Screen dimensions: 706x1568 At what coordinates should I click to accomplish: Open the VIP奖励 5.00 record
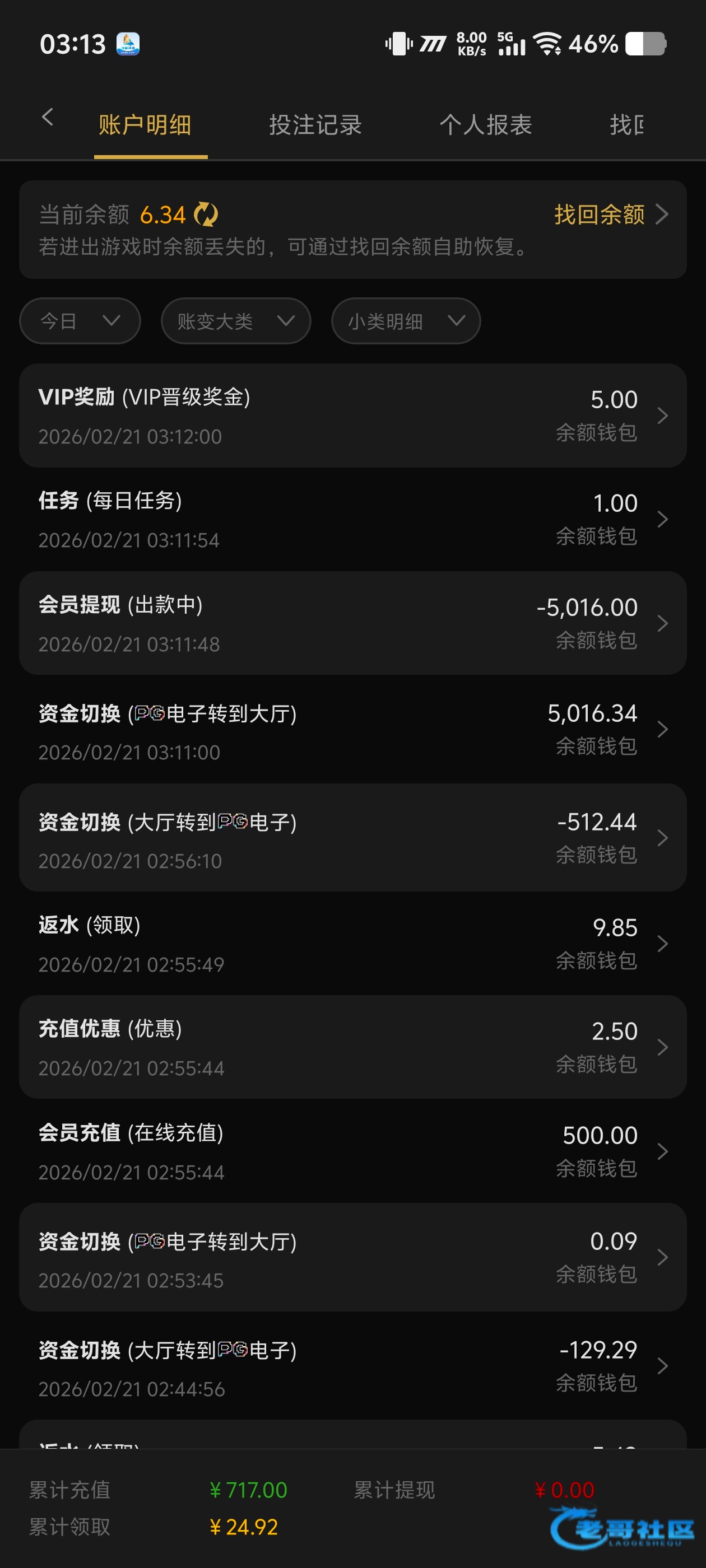pyautogui.click(x=352, y=416)
